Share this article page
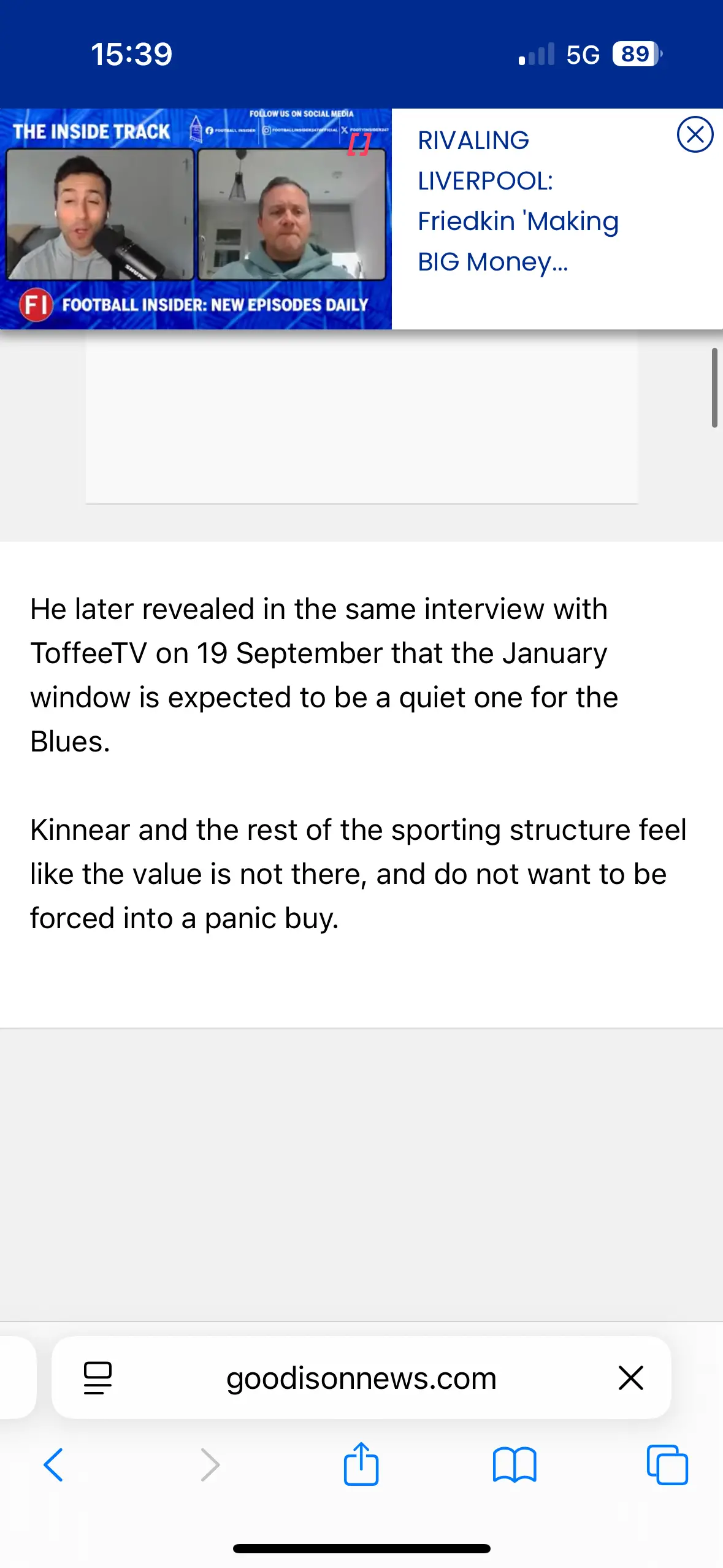723x1568 pixels. (361, 1464)
